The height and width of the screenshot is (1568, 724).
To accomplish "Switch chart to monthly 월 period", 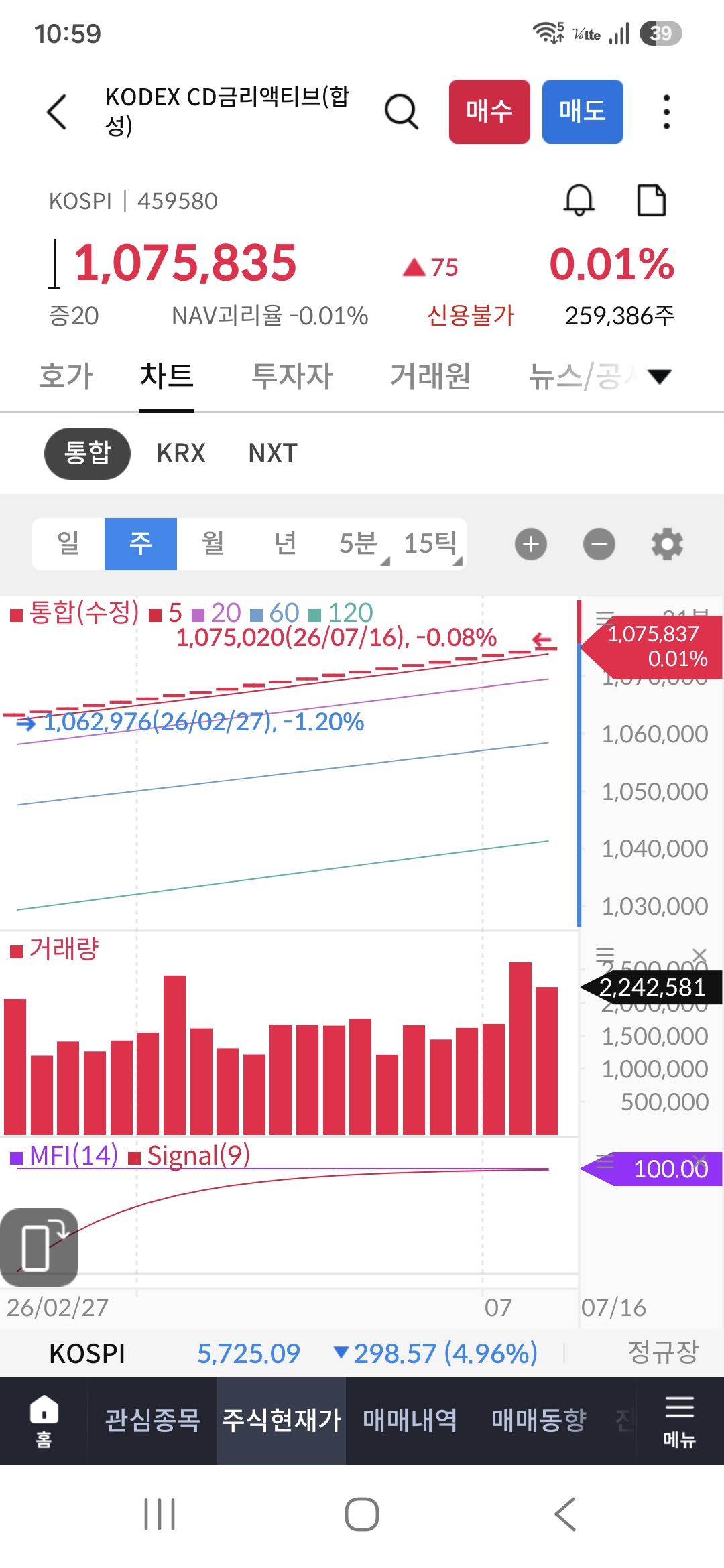I will pyautogui.click(x=213, y=543).
